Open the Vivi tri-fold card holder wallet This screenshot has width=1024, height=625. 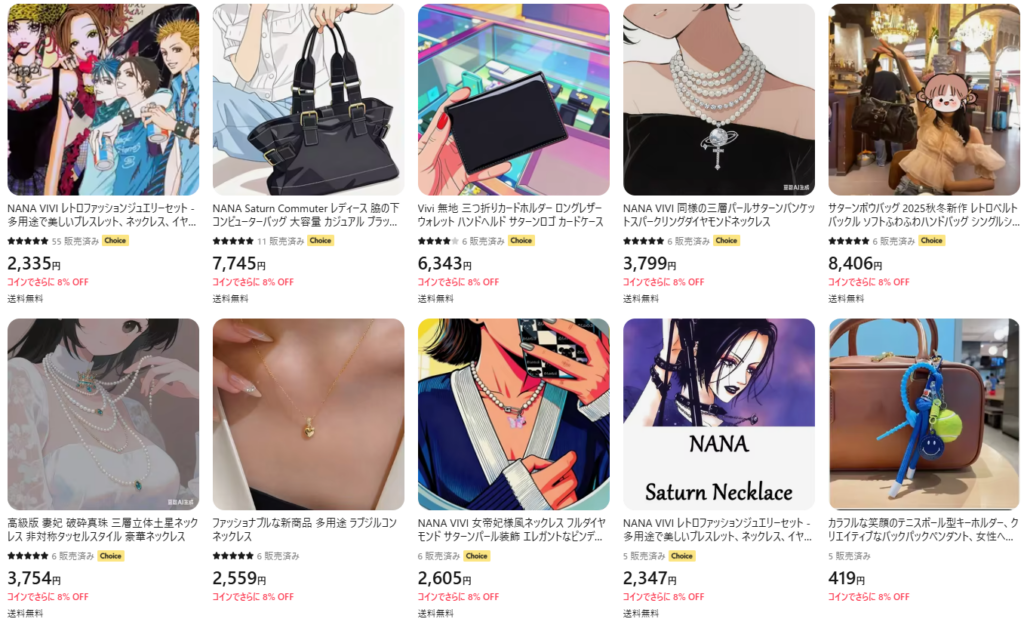coord(513,100)
